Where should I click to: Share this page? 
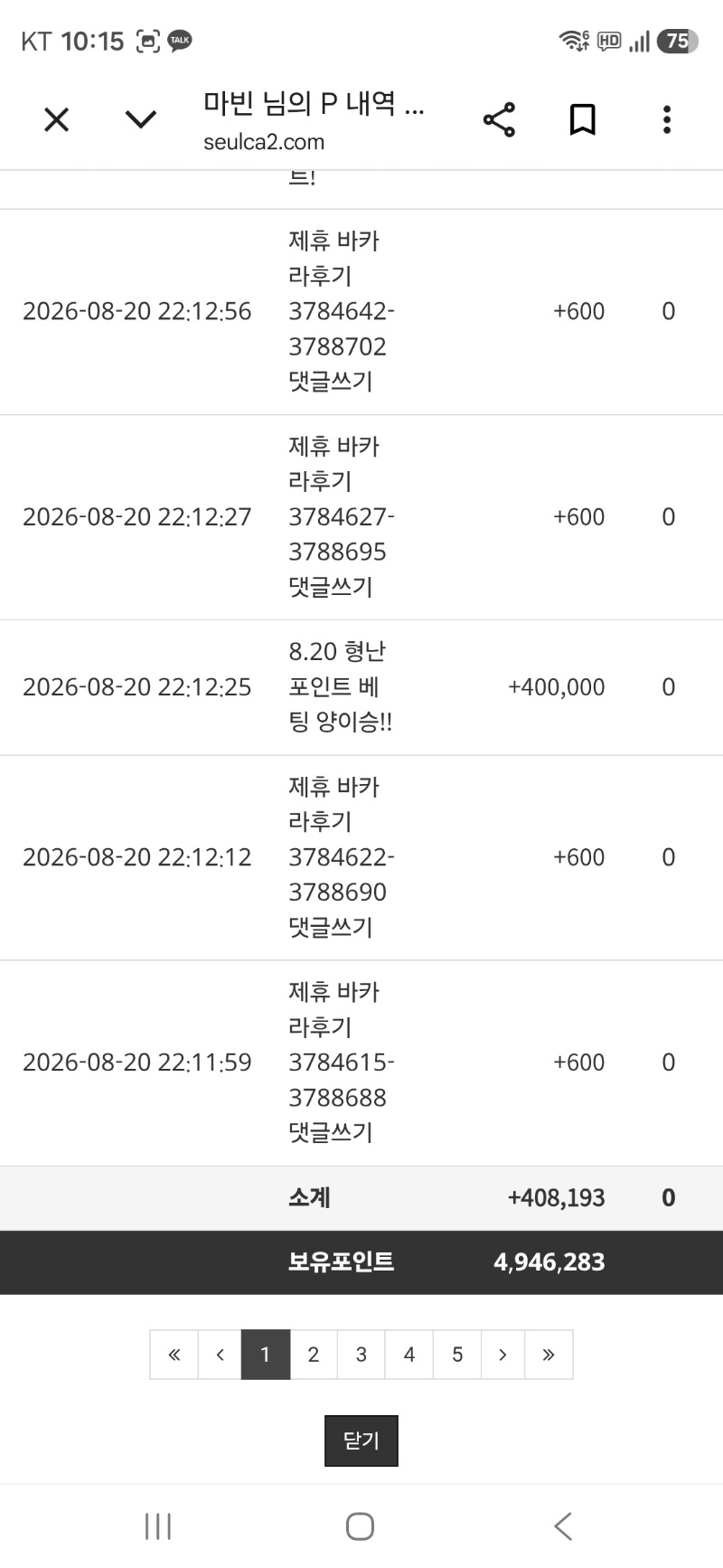tap(499, 119)
